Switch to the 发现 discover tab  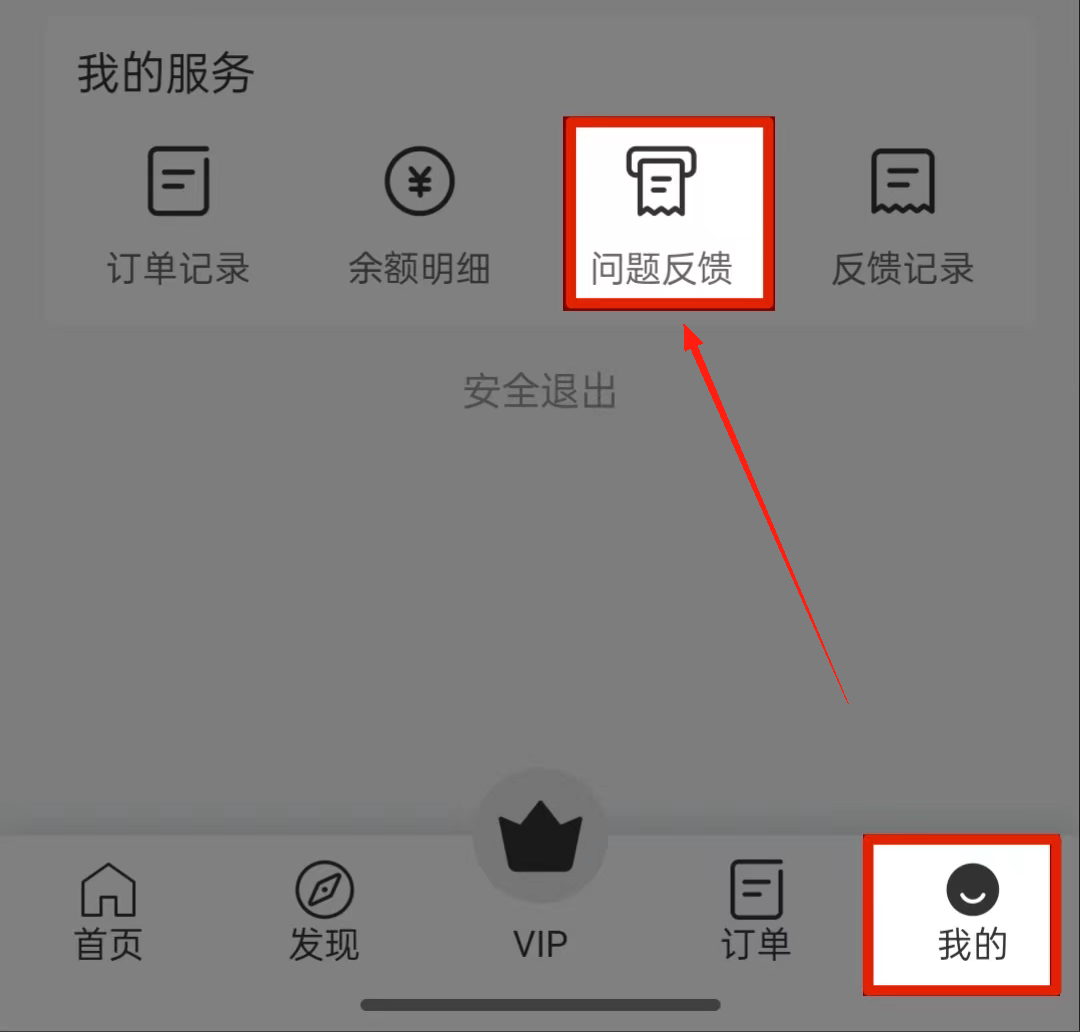324,910
